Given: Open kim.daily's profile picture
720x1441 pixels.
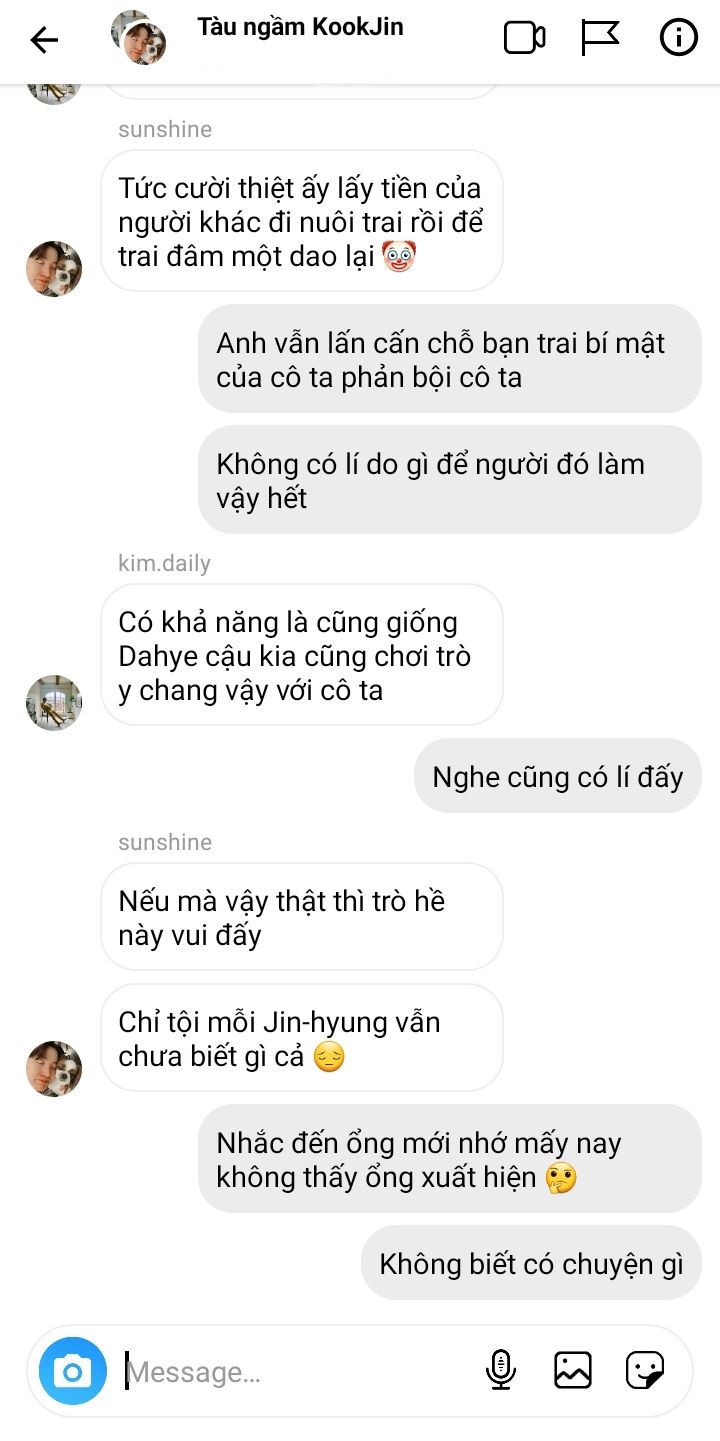Looking at the screenshot, I should pos(53,702).
